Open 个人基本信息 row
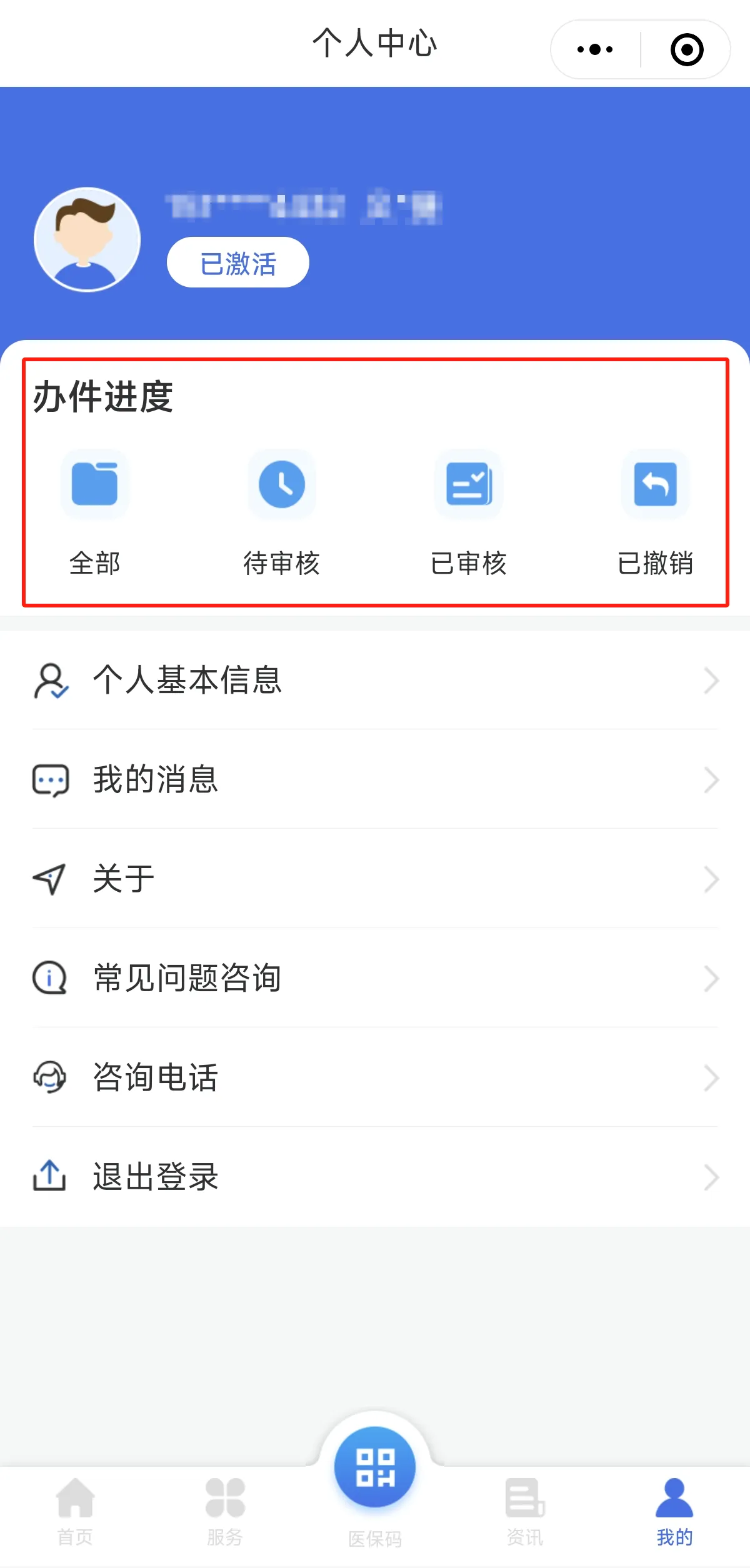The width and height of the screenshot is (750, 1568). click(375, 680)
